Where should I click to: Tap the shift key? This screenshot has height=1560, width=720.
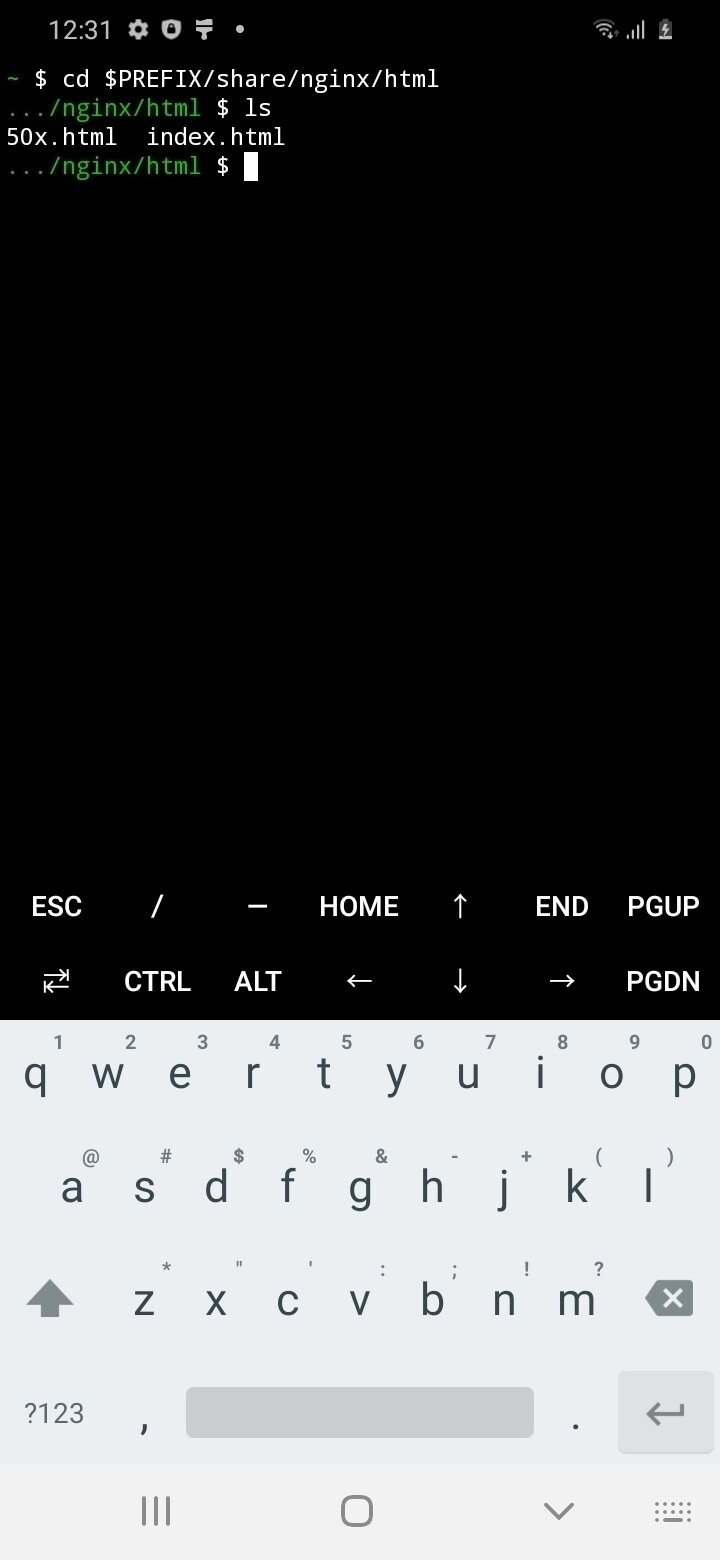(x=50, y=1299)
